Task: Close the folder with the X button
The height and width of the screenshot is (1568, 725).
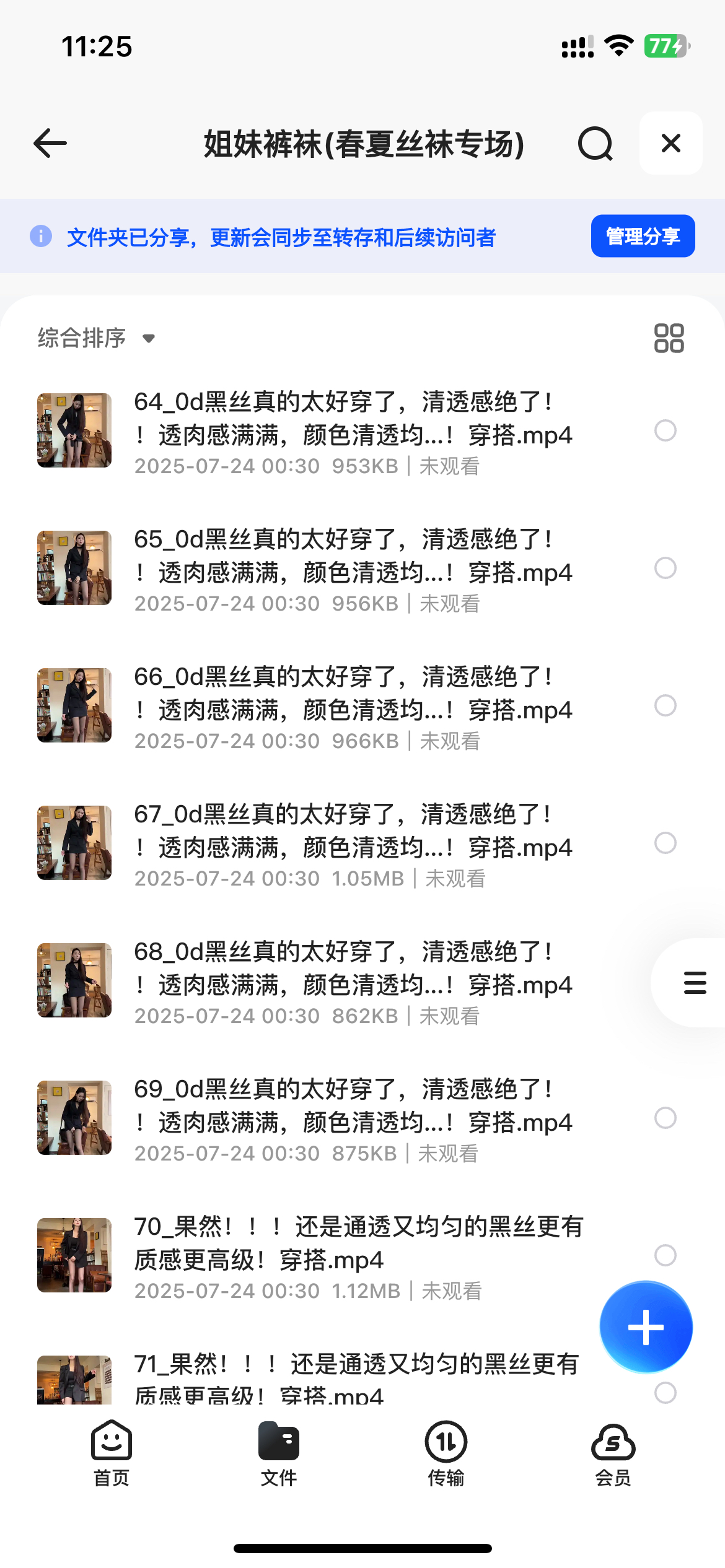Action: pyautogui.click(x=670, y=144)
